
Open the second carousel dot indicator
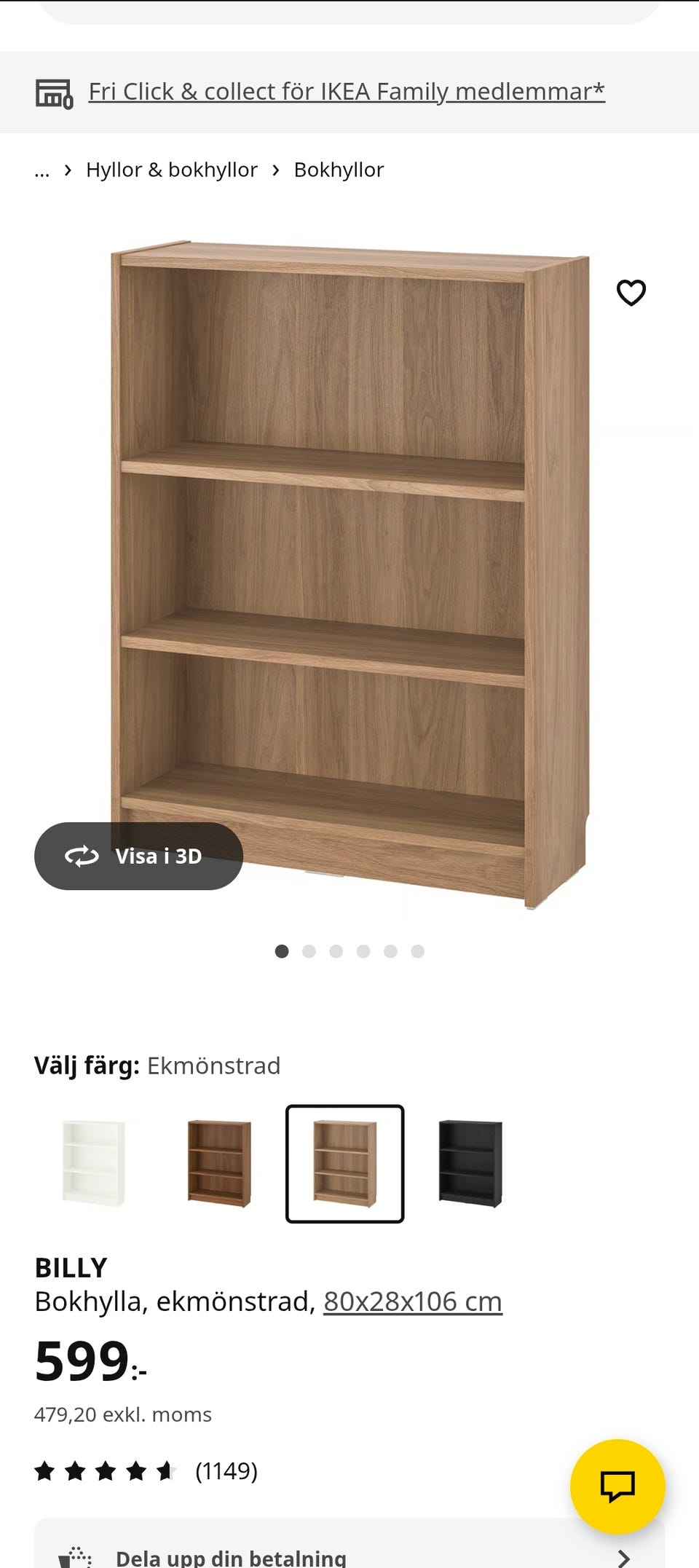click(x=309, y=950)
